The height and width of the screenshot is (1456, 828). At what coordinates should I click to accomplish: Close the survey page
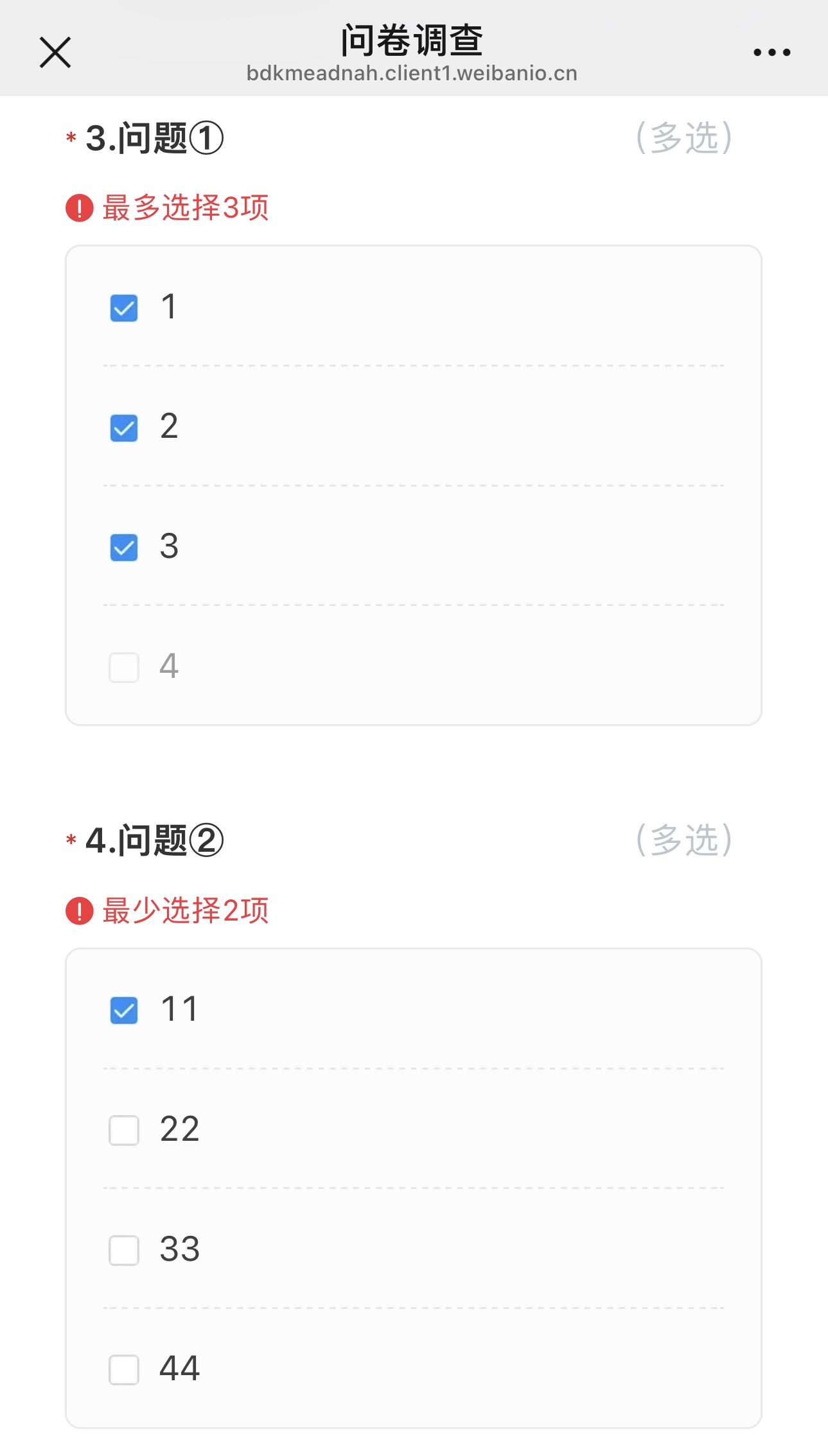coord(55,53)
